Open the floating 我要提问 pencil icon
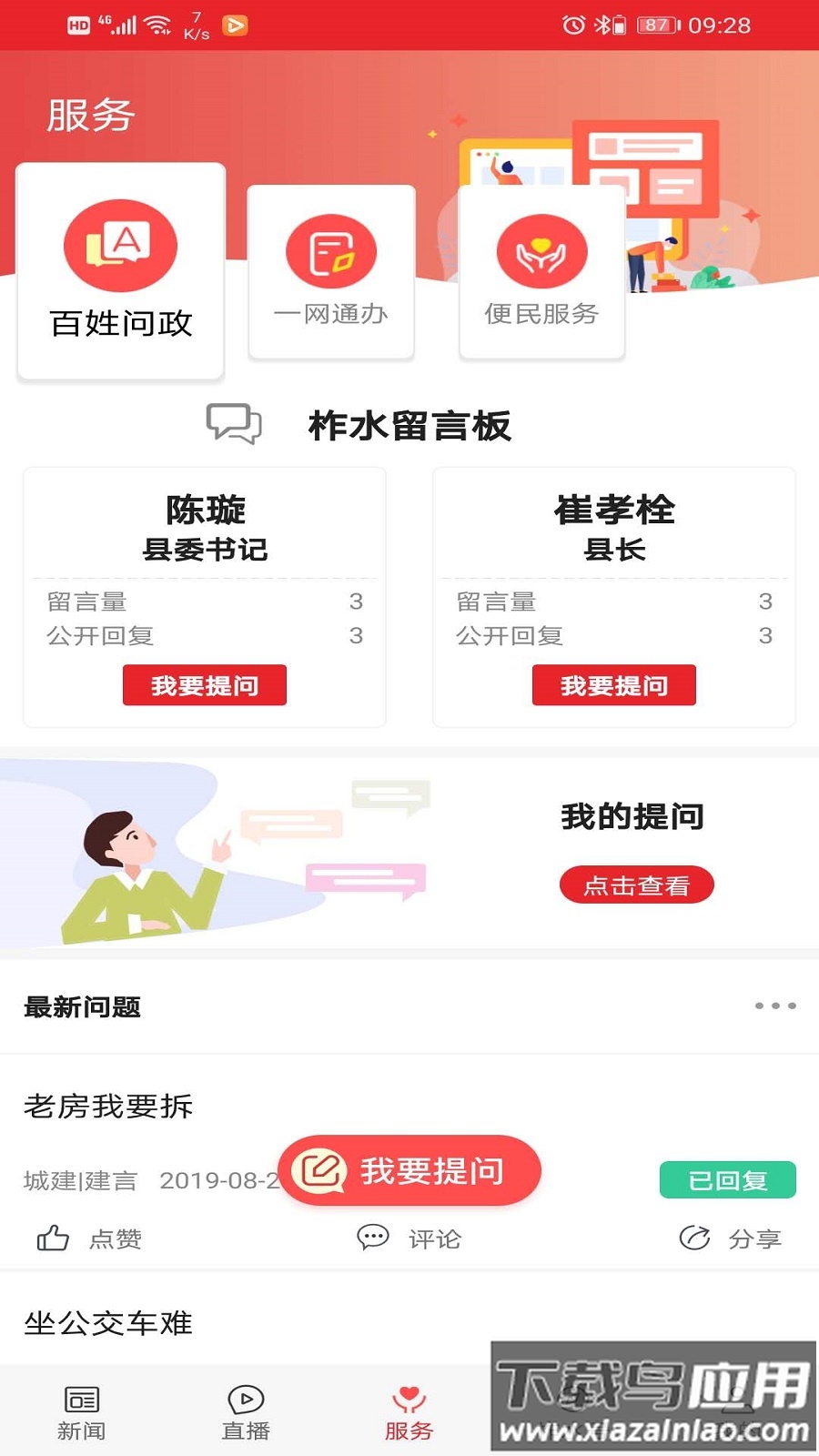Viewport: 819px width, 1456px height. [320, 1172]
